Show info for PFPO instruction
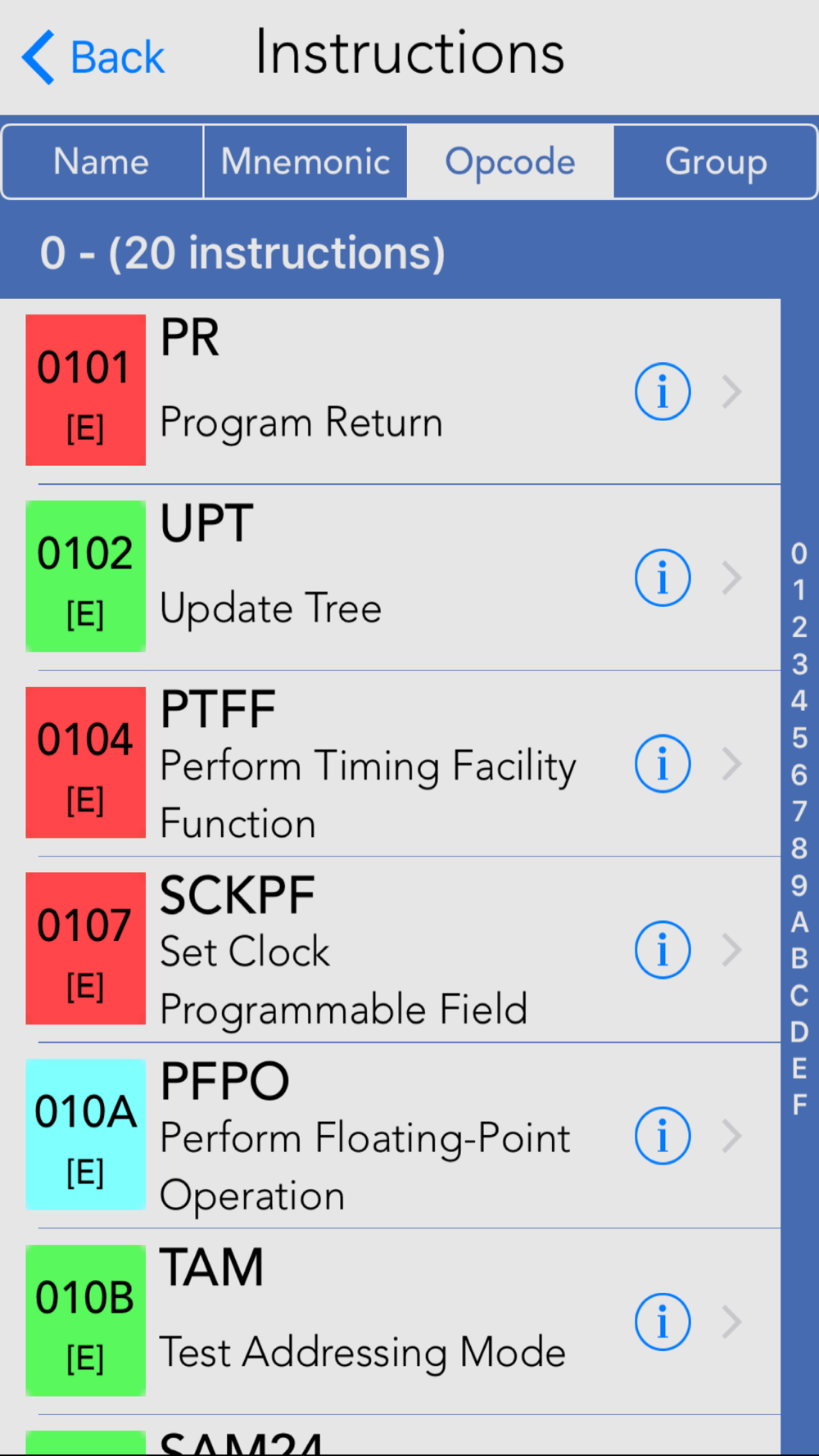This screenshot has height=1456, width=819. pyautogui.click(x=663, y=1136)
